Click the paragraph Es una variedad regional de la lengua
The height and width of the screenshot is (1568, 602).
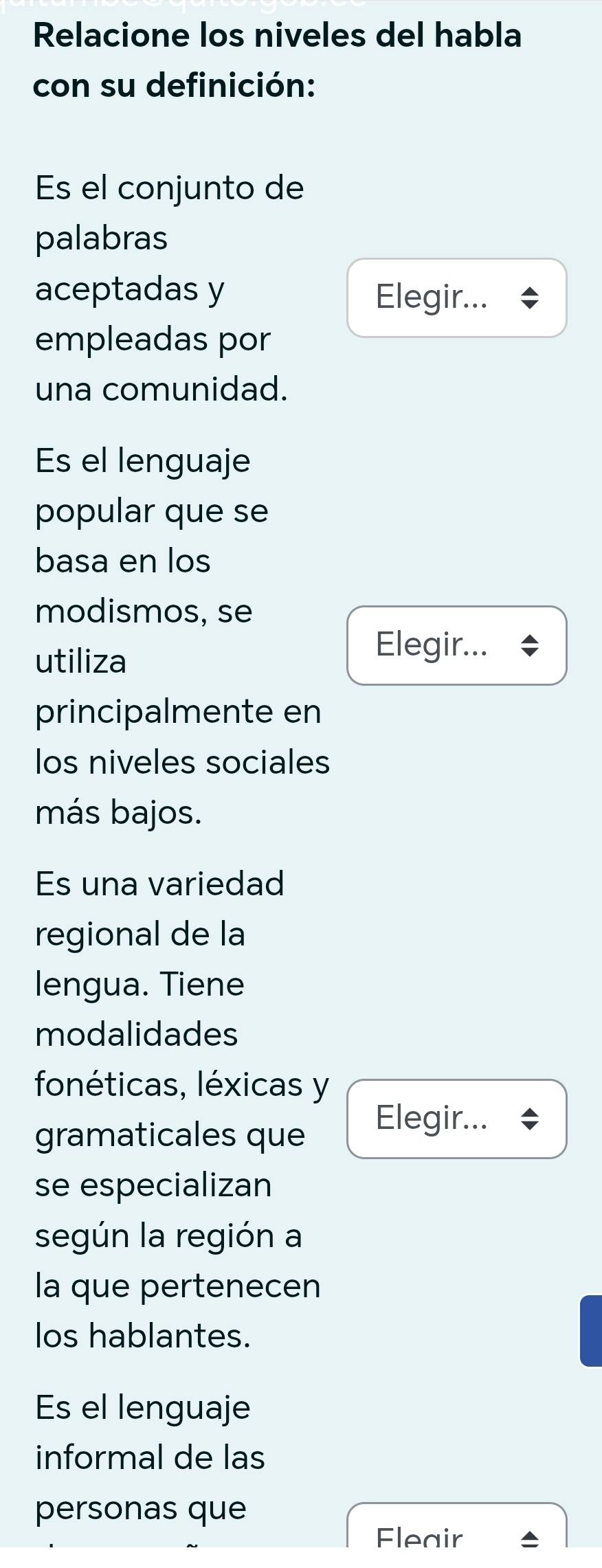159,933
